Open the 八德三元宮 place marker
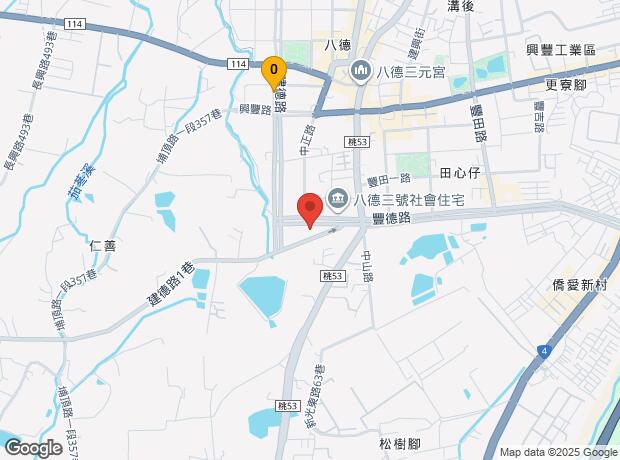The height and width of the screenshot is (460, 620). (361, 71)
